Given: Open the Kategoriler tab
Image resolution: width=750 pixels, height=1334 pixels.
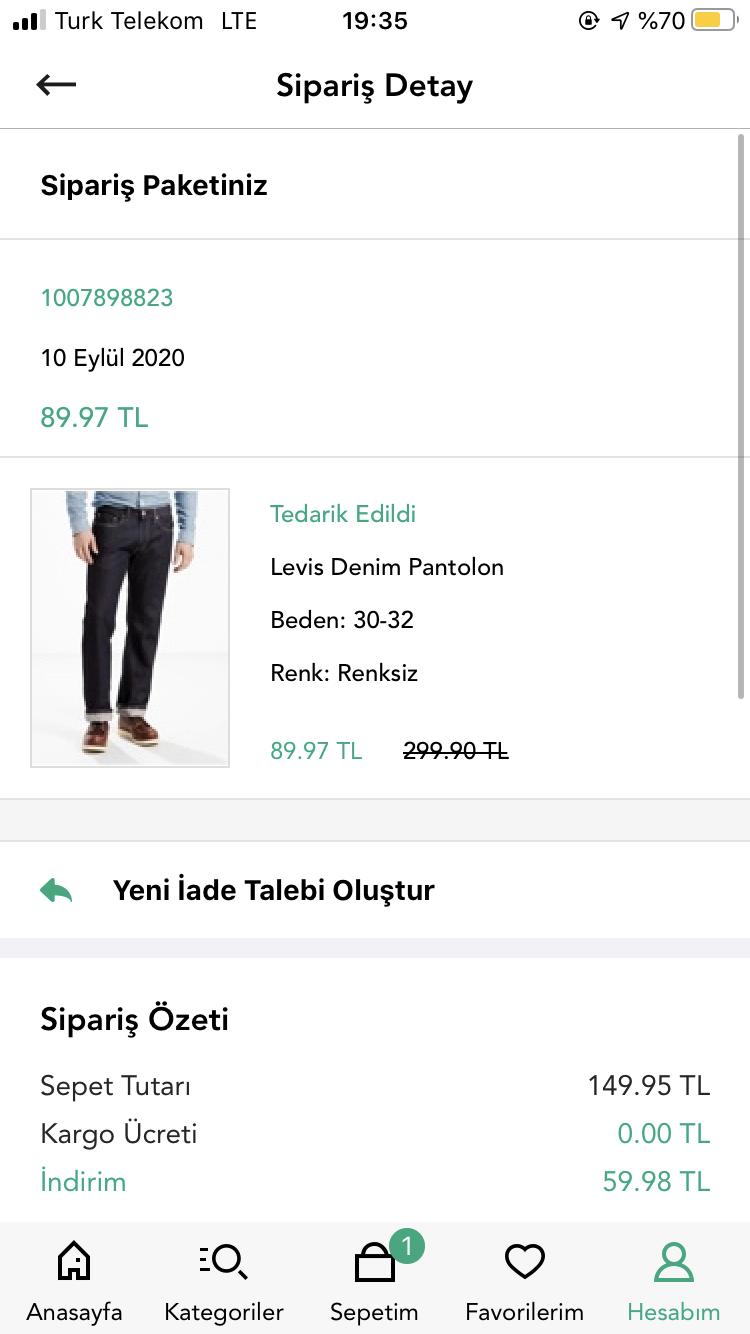Looking at the screenshot, I should click(224, 1281).
